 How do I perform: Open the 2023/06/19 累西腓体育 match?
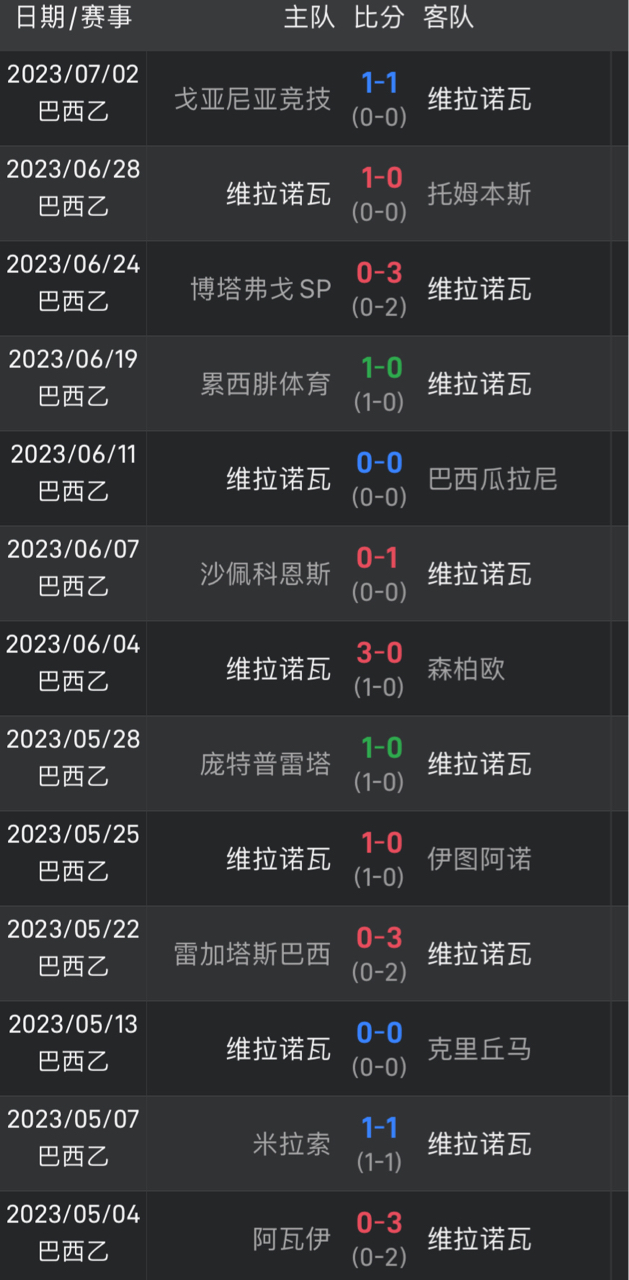(x=314, y=383)
